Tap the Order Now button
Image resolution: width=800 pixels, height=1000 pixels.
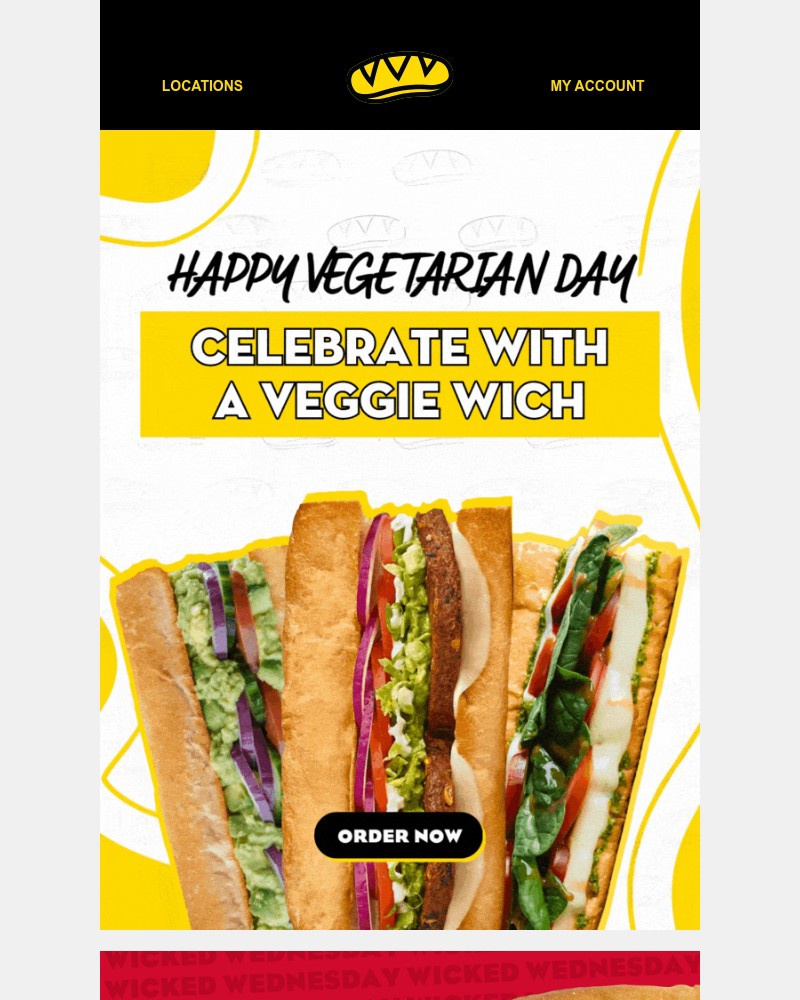coord(399,836)
